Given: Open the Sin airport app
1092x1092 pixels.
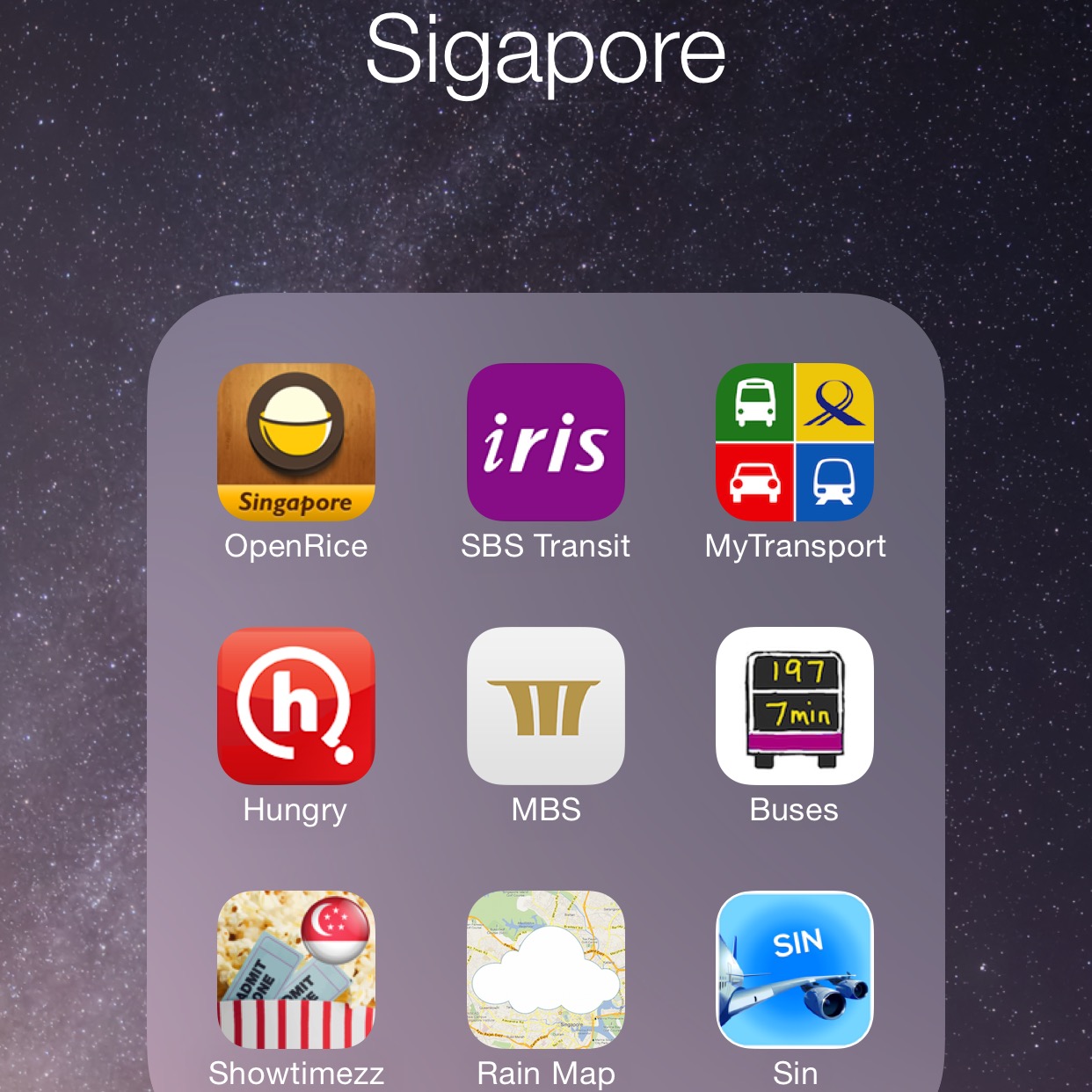Looking at the screenshot, I should pos(795,969).
